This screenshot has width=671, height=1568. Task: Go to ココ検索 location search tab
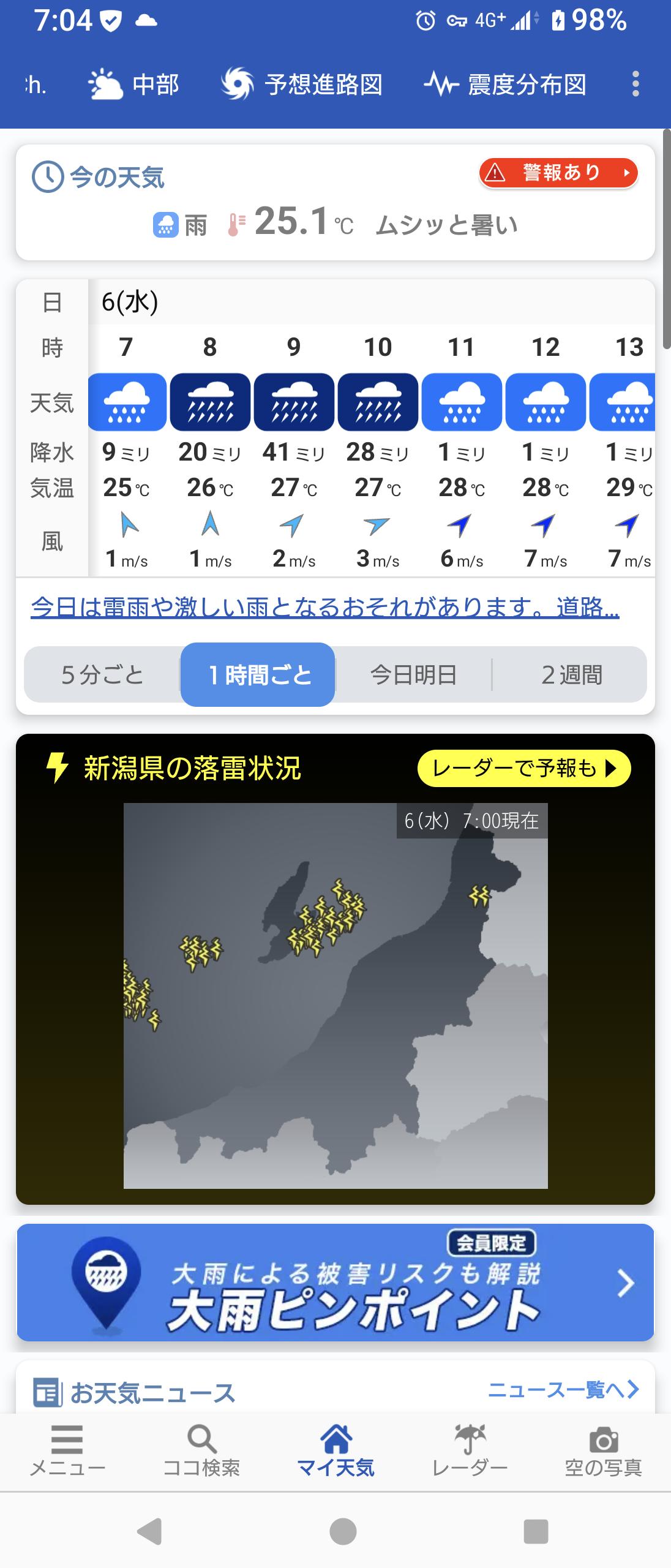201,1452
